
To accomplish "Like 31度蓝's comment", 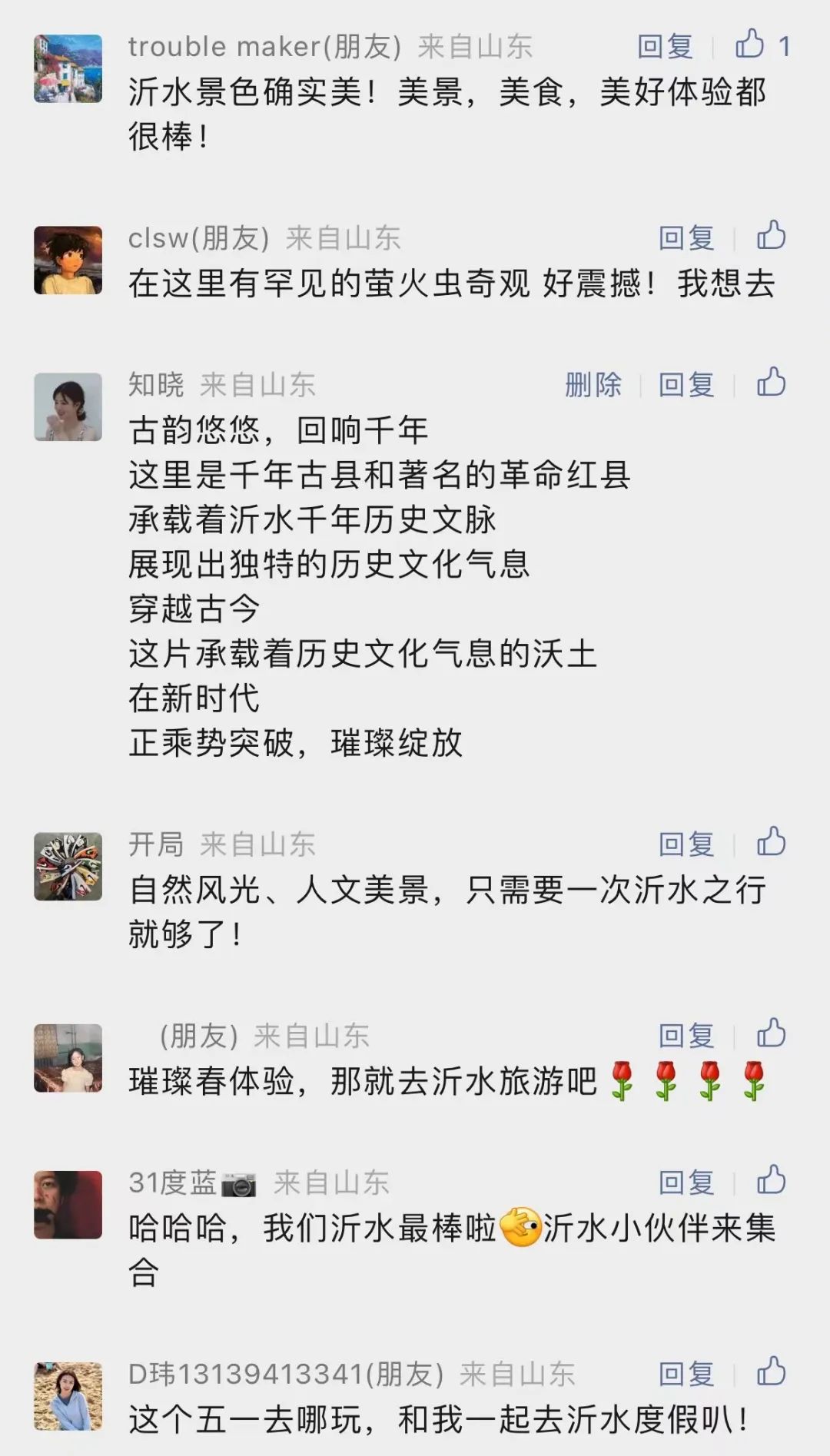I will tap(771, 1180).
